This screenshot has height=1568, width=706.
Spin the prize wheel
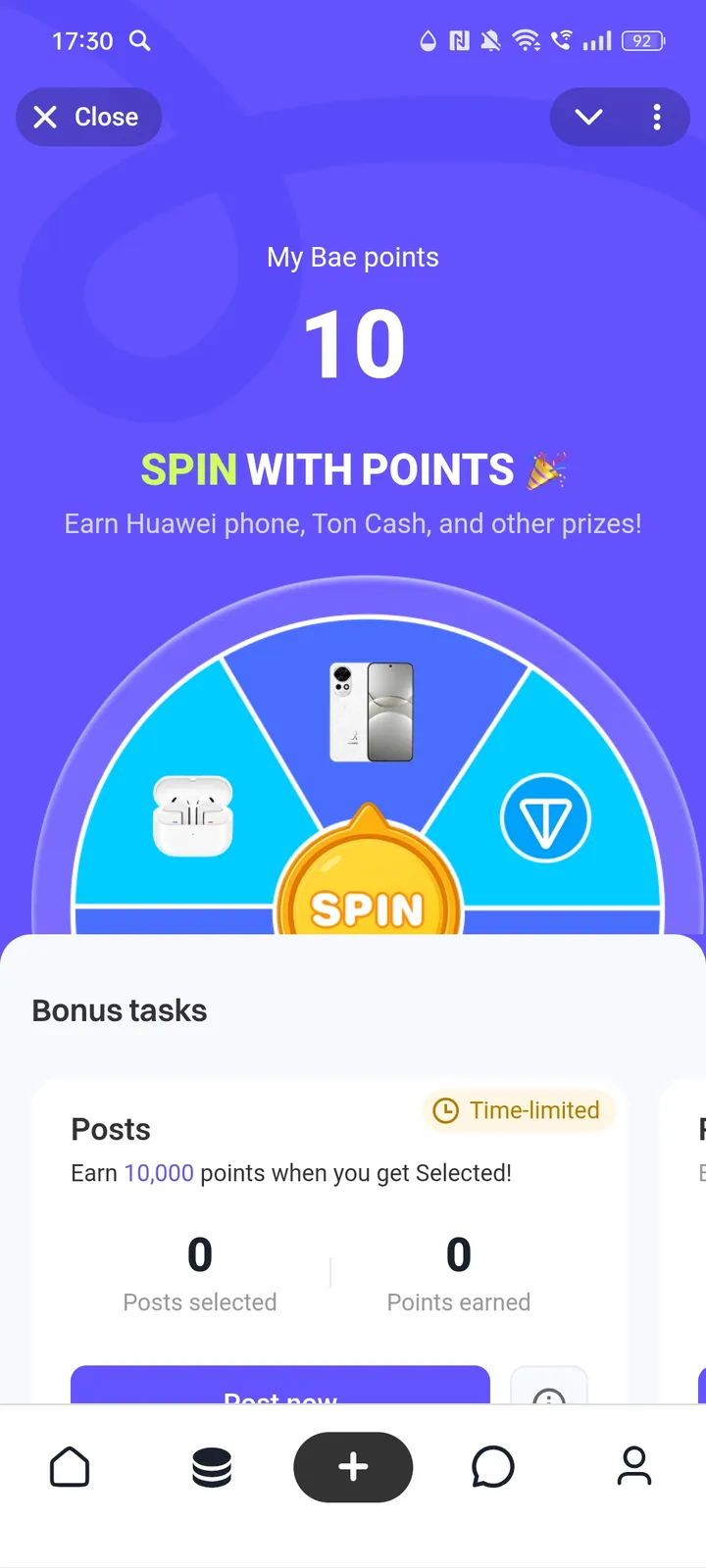click(x=368, y=899)
